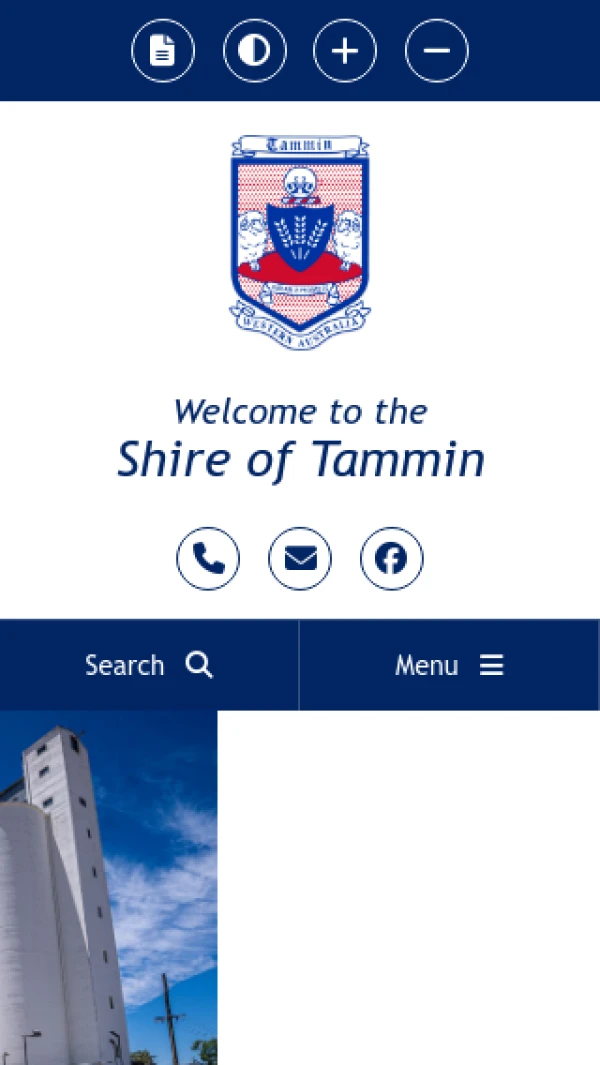Tap the Shire of Tammin crest logo

[300, 241]
